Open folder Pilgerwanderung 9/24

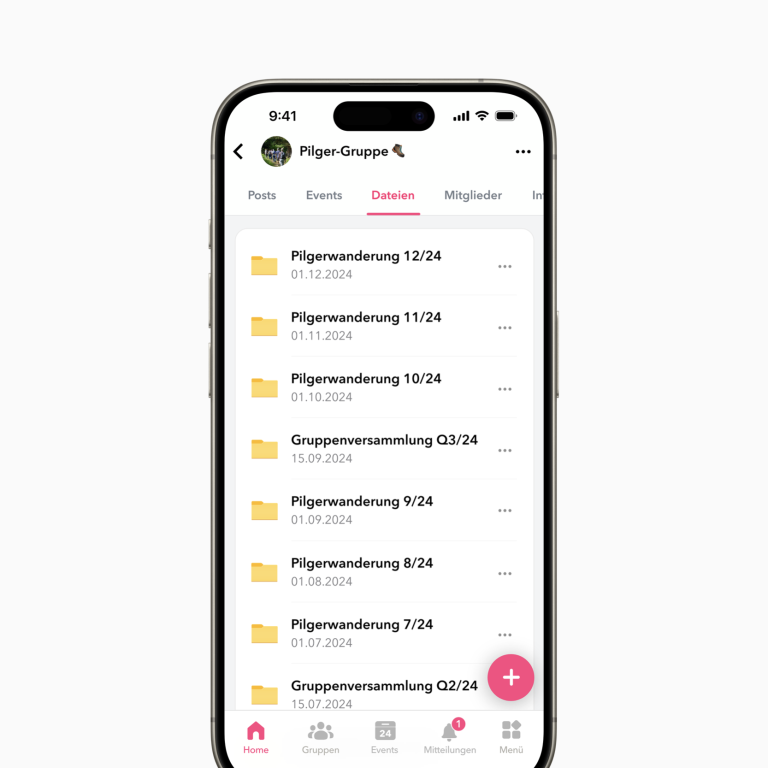pyautogui.click(x=362, y=510)
